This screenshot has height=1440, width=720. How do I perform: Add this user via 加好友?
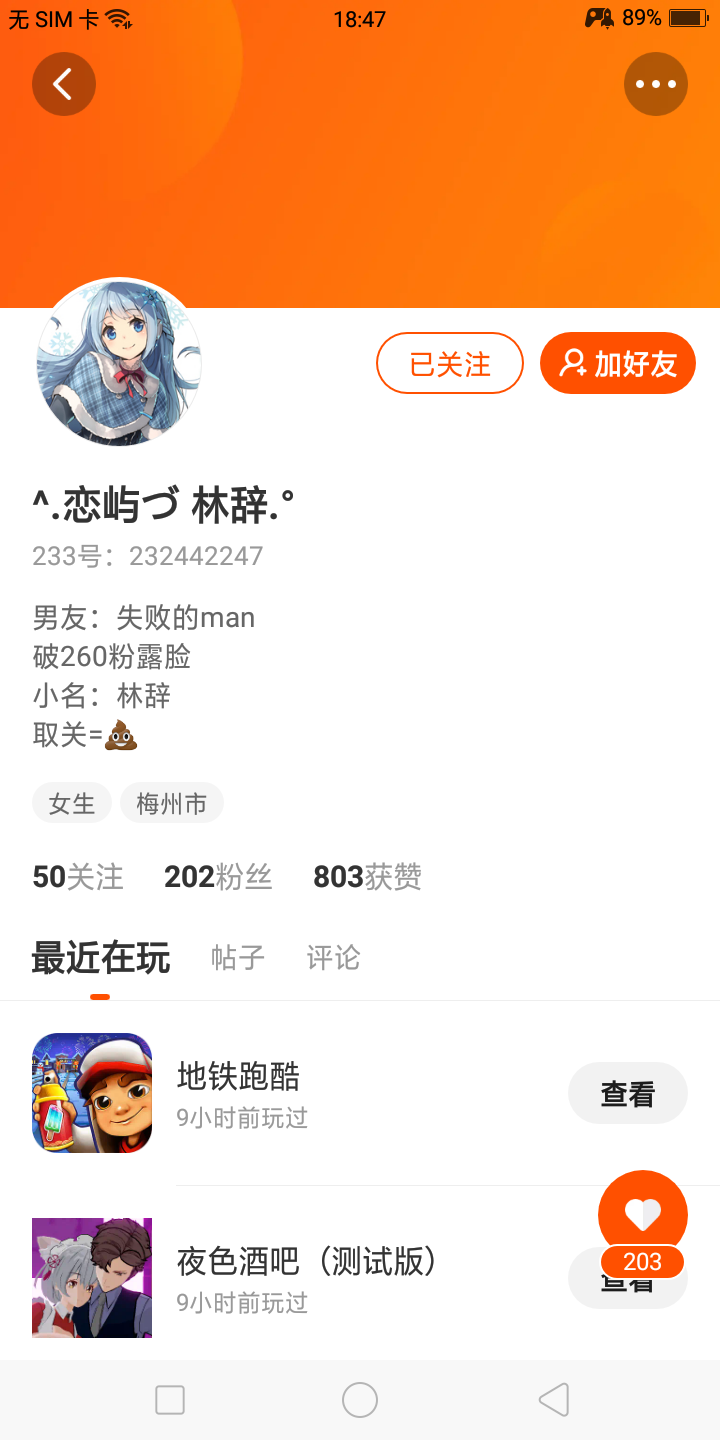(x=618, y=364)
